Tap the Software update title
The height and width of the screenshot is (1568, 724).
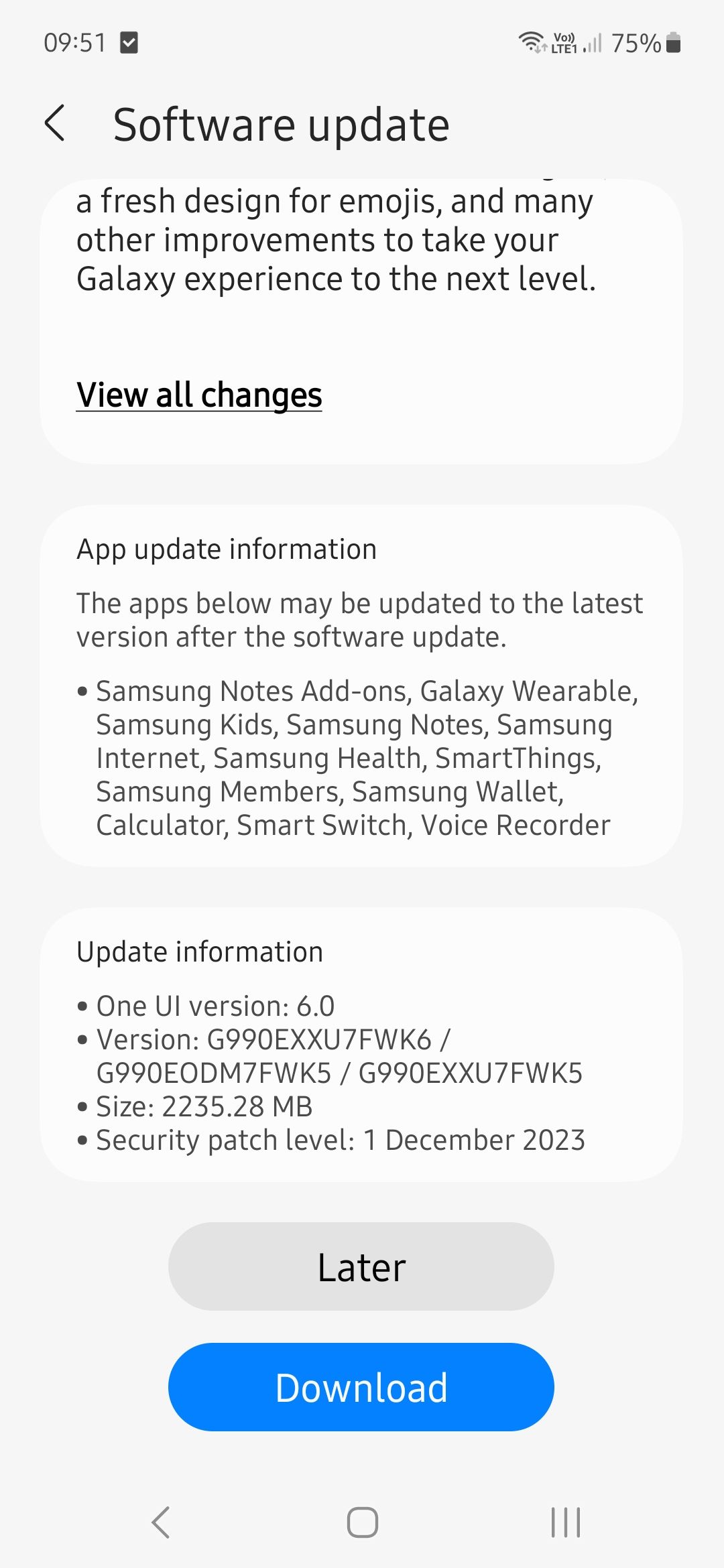point(281,125)
